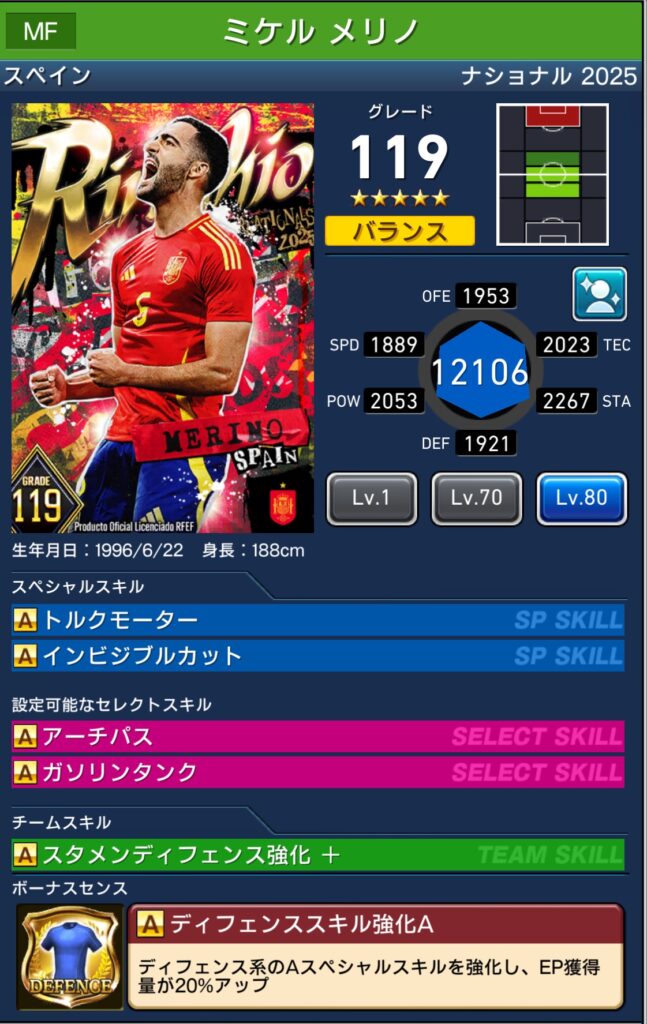Viewport: 647px width, 1024px height.
Task: Open the スタメンディフェンス強化 team skill
Action: (318, 855)
